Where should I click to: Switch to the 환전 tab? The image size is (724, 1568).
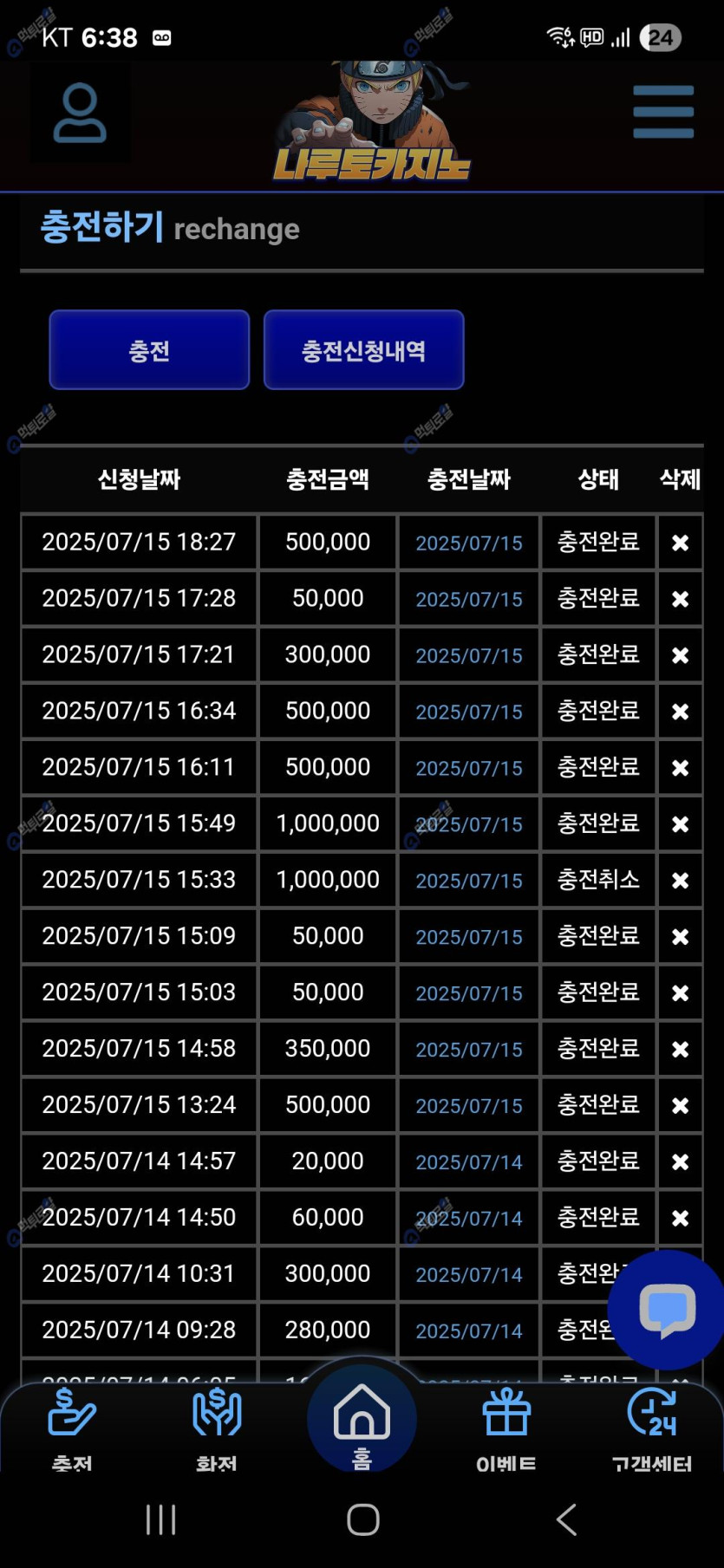(217, 1425)
